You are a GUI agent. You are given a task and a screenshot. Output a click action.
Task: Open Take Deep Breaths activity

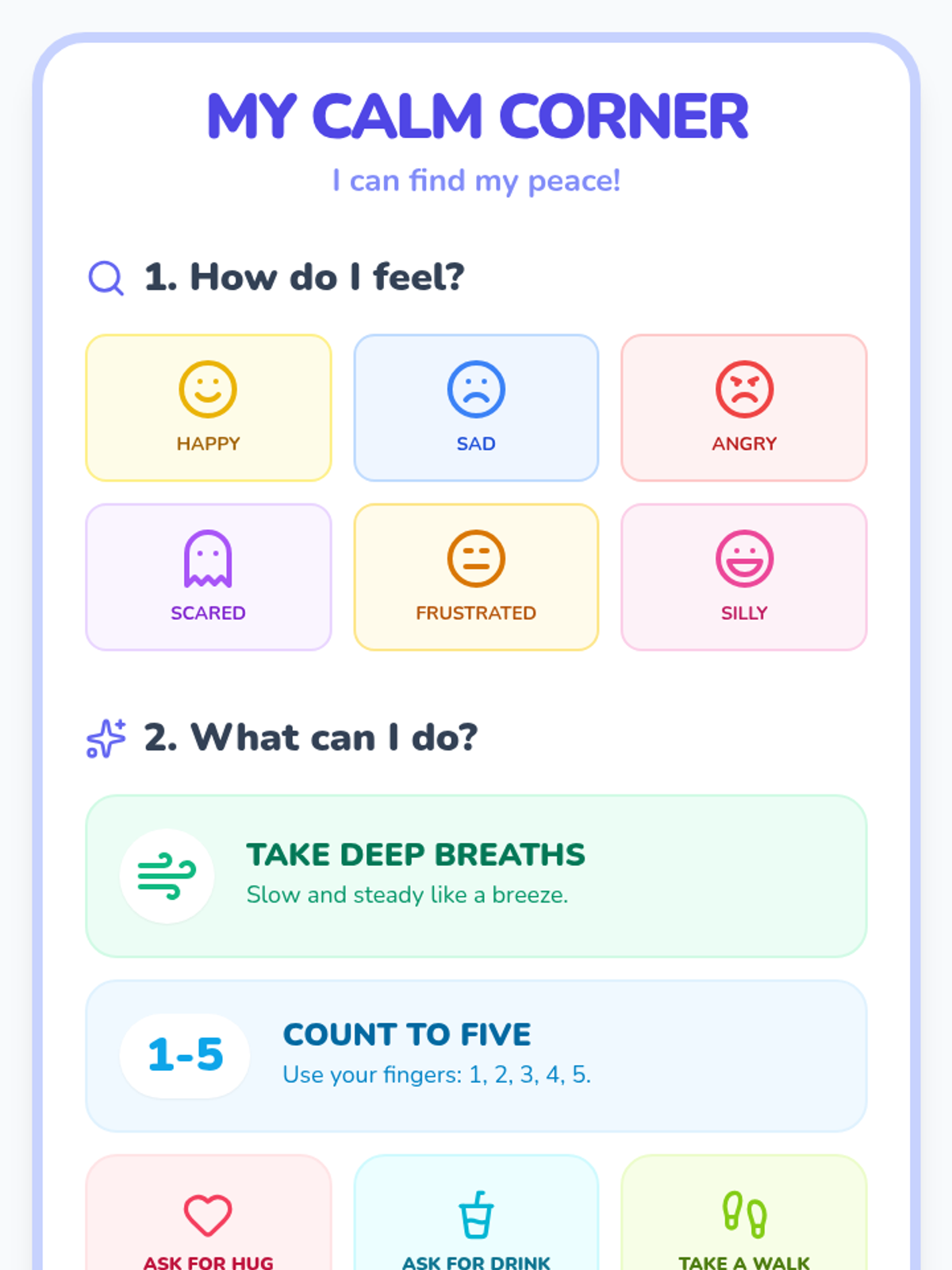[x=476, y=876]
